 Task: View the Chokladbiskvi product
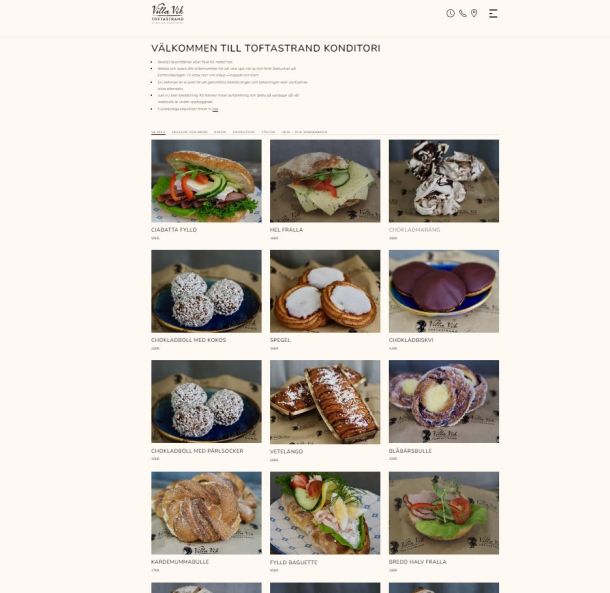coord(443,291)
